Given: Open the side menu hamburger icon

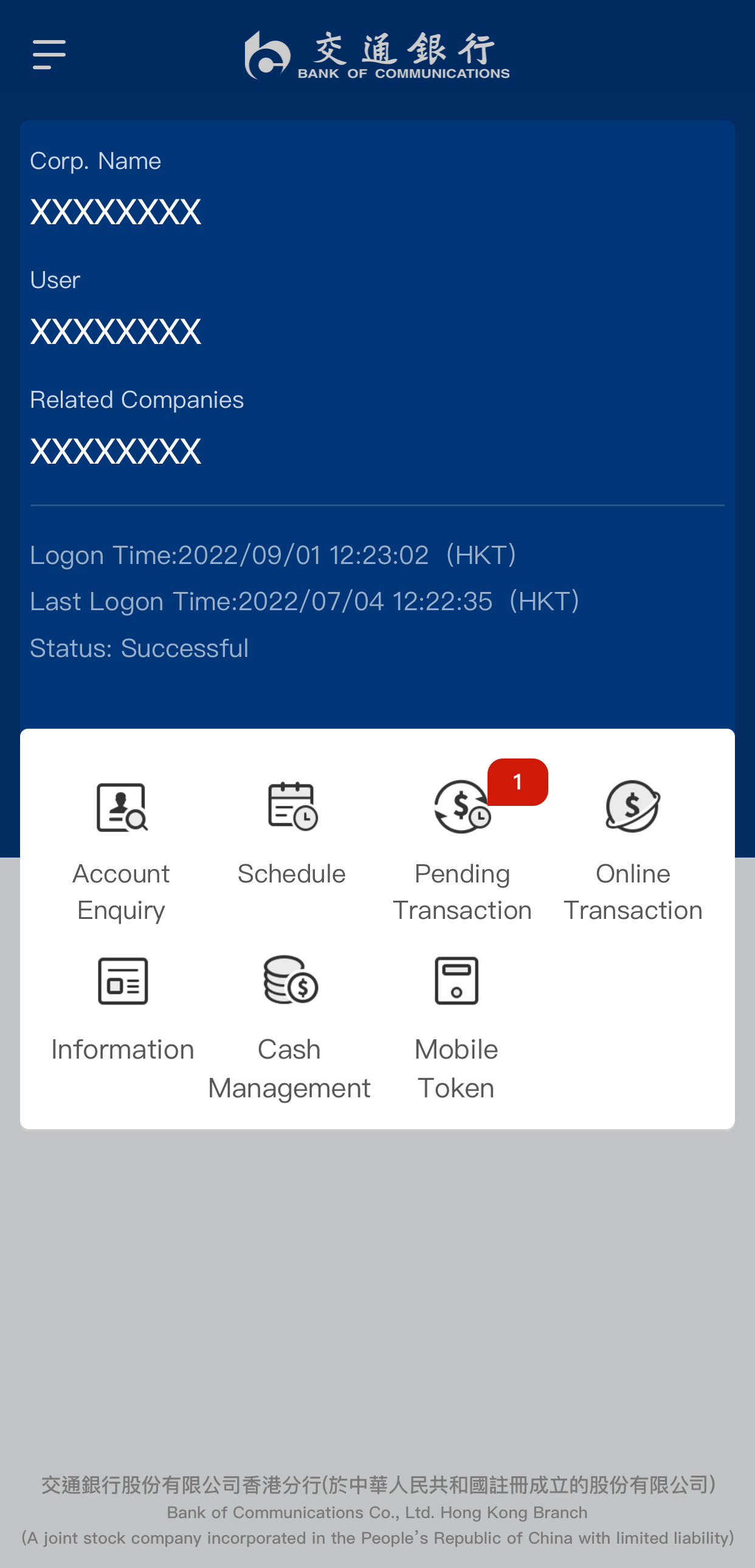Looking at the screenshot, I should pos(49,55).
